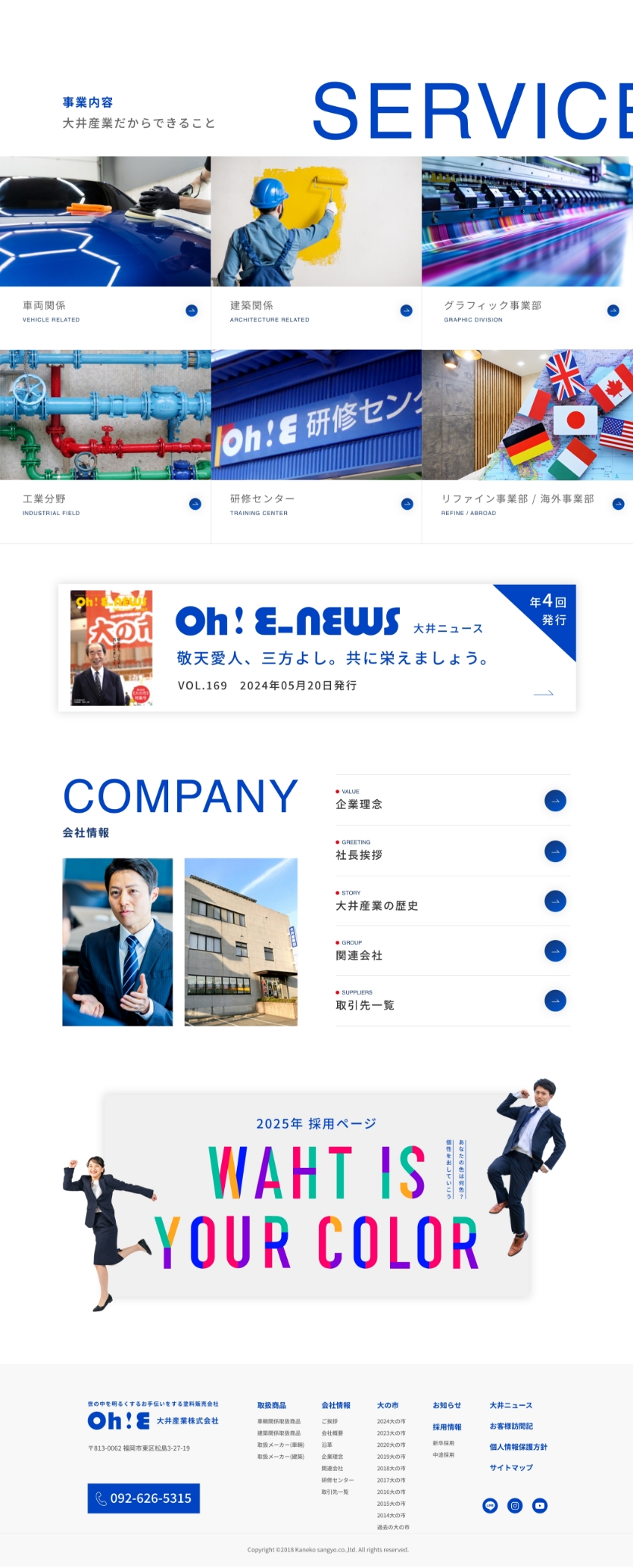This screenshot has width=633, height=1568.
Task: Open the 2025年 採用ページ recruitment banner
Action: point(317,1196)
